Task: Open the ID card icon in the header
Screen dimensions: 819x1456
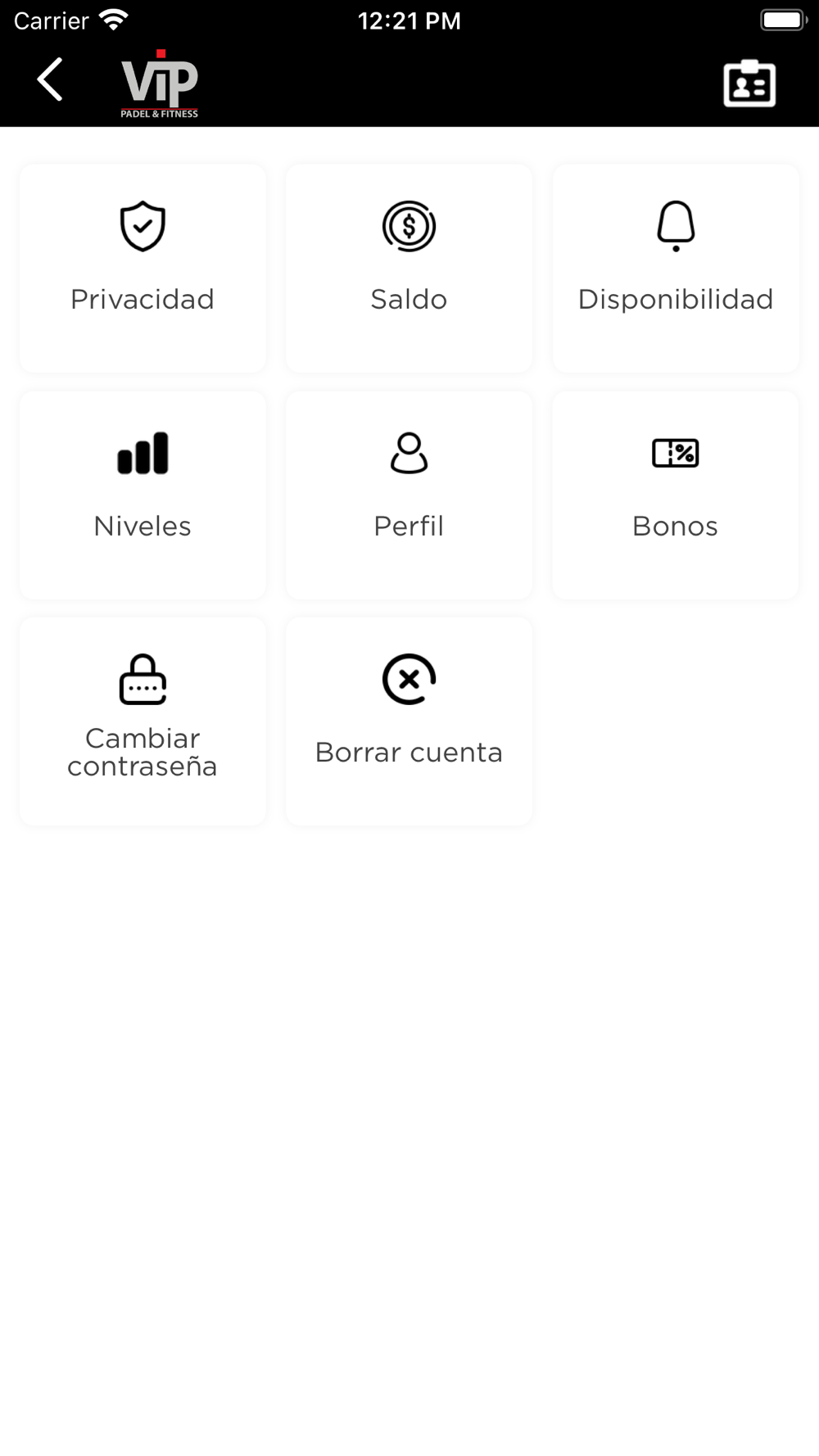Action: click(749, 83)
